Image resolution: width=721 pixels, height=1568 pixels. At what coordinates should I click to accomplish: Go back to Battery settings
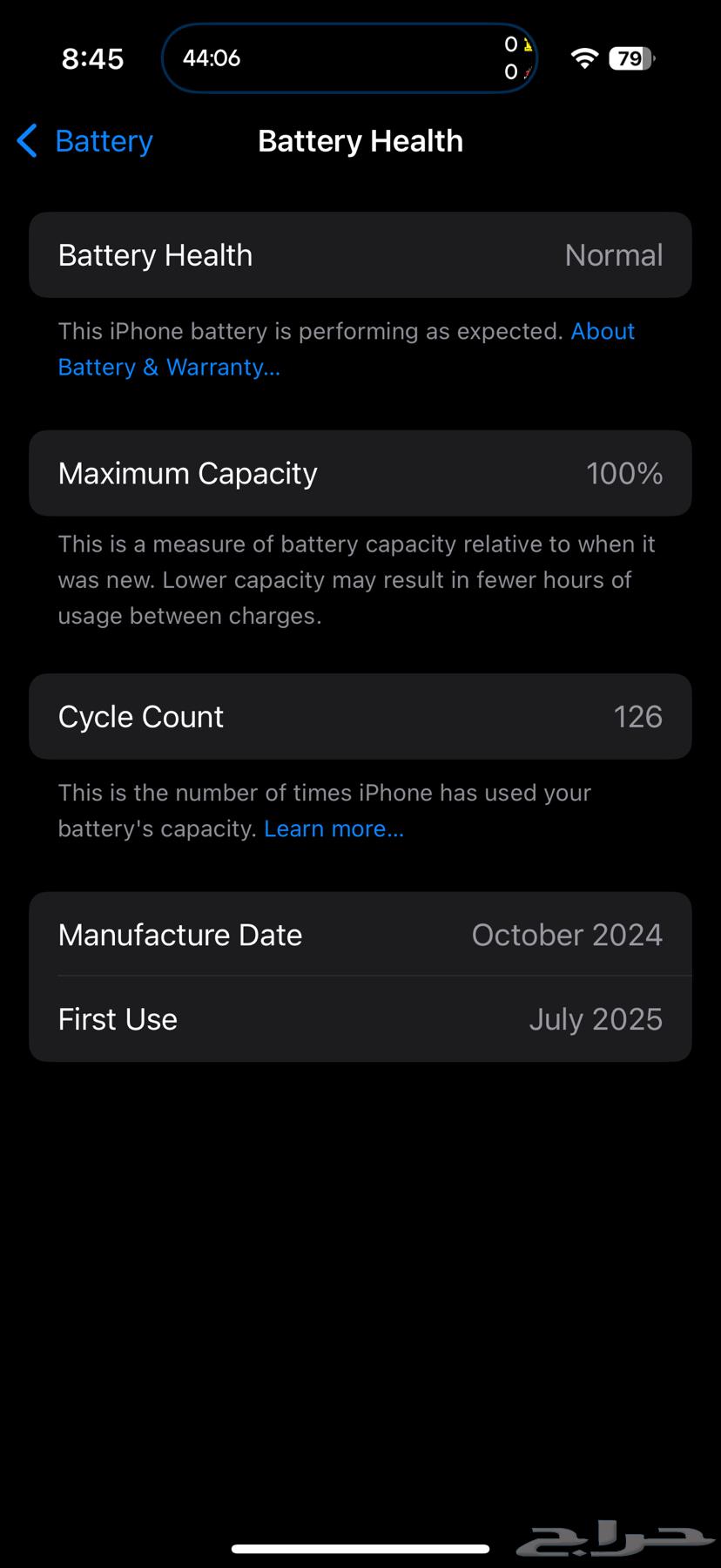tap(85, 141)
